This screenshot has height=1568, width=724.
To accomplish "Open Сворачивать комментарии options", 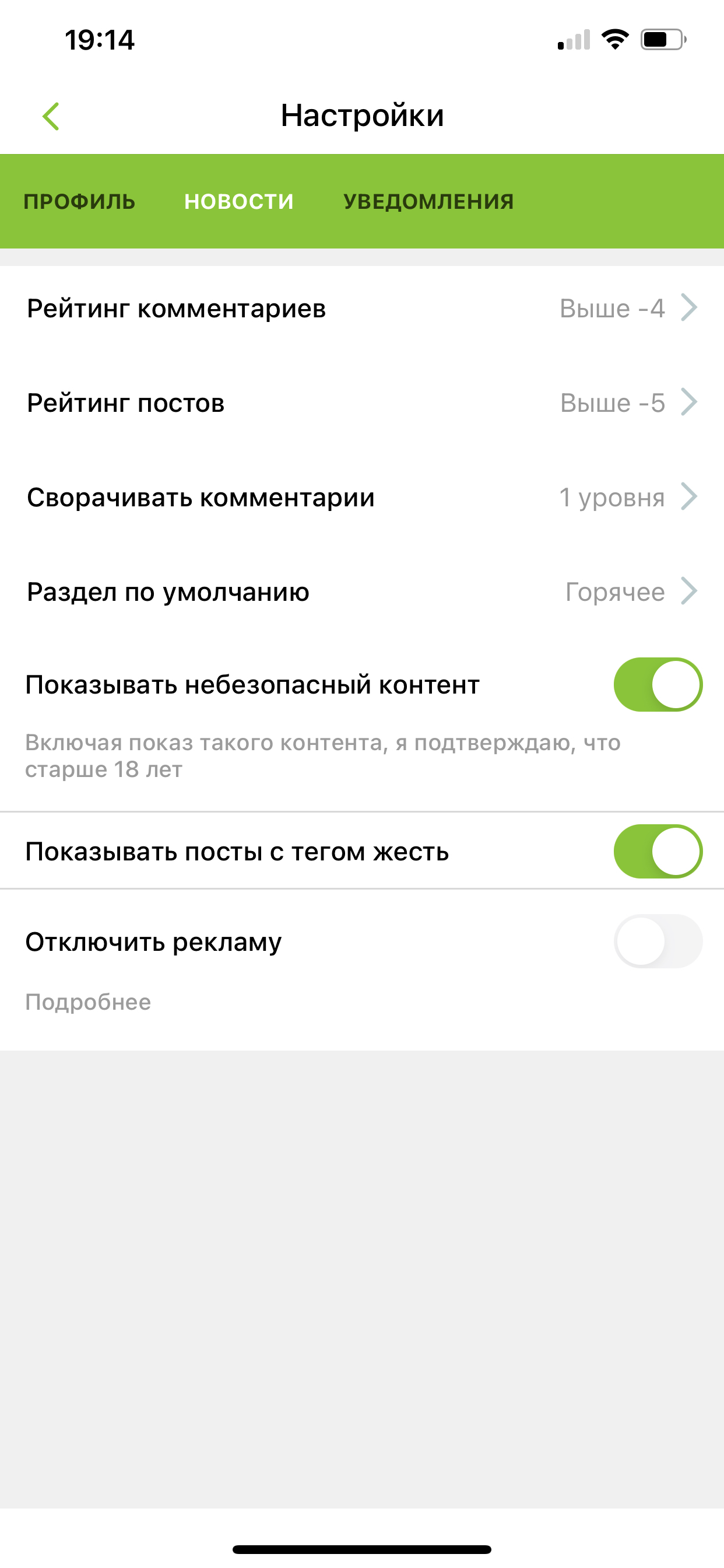I will coord(361,498).
